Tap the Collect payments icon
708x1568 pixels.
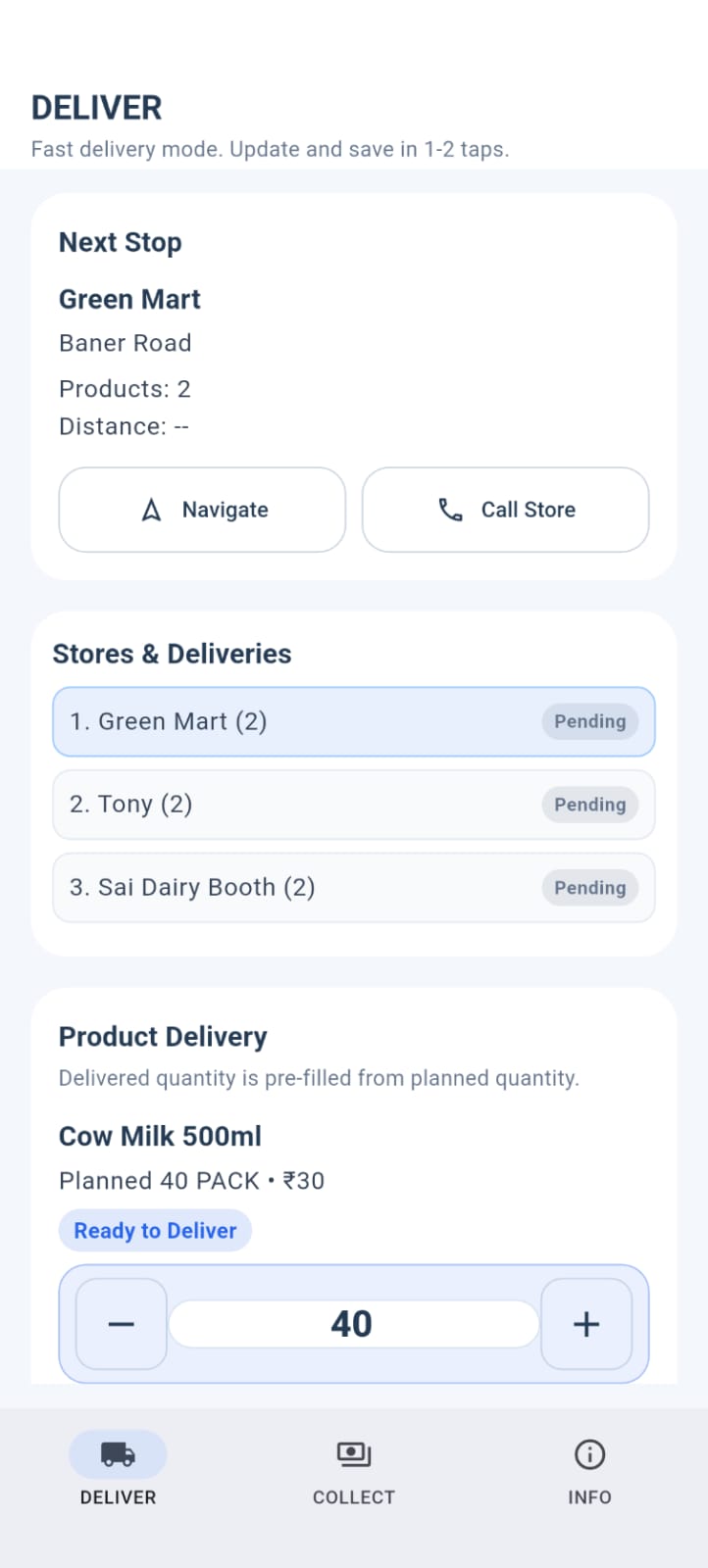tap(353, 1454)
